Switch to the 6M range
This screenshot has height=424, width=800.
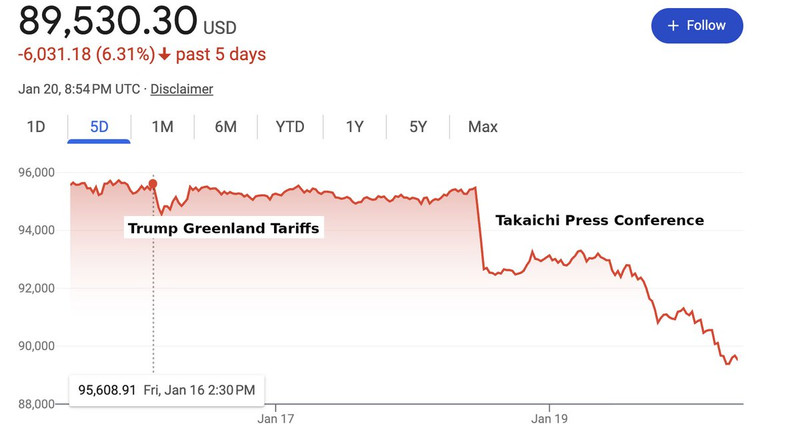click(225, 127)
